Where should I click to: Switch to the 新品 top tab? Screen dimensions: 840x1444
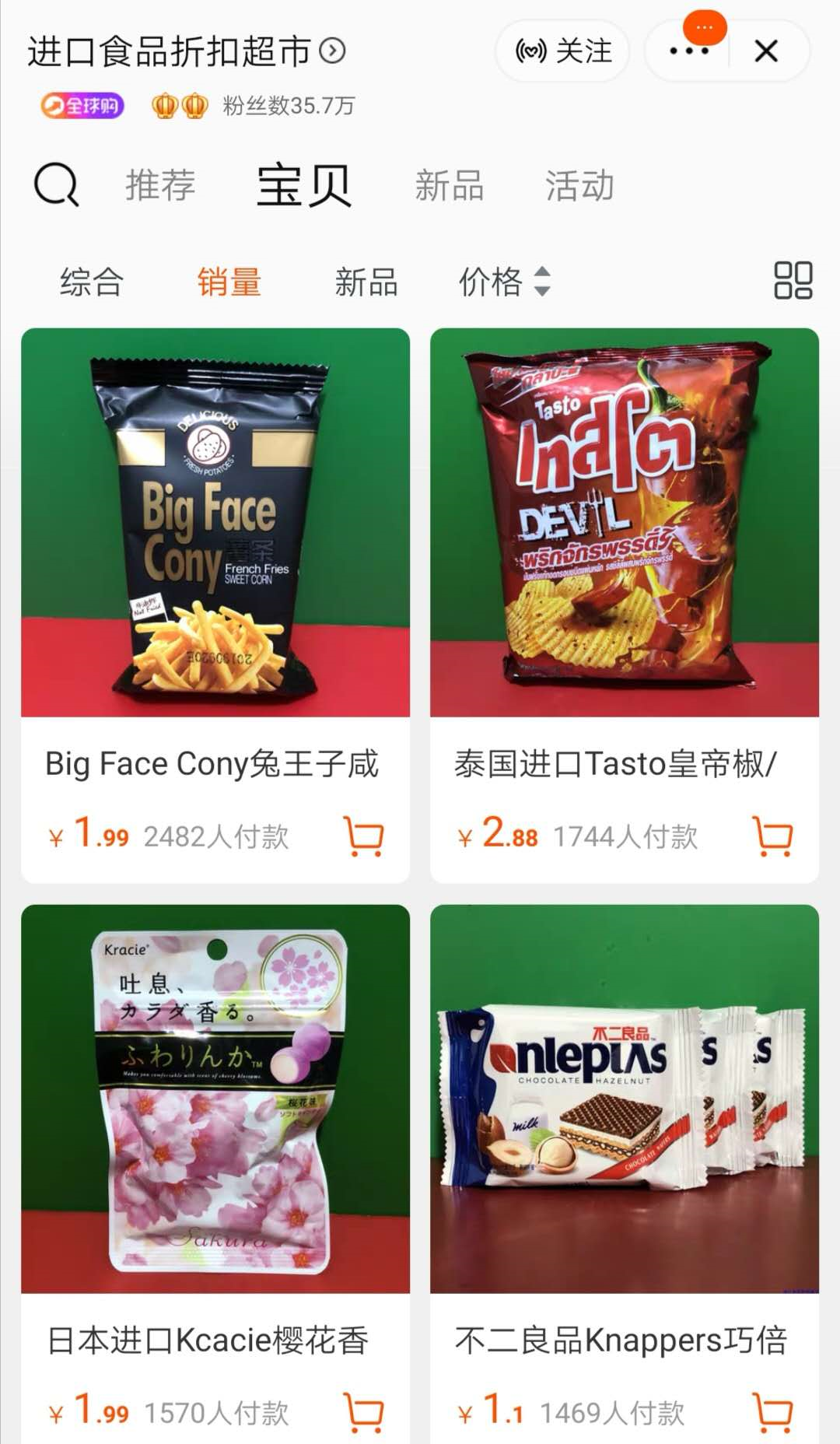click(x=449, y=185)
